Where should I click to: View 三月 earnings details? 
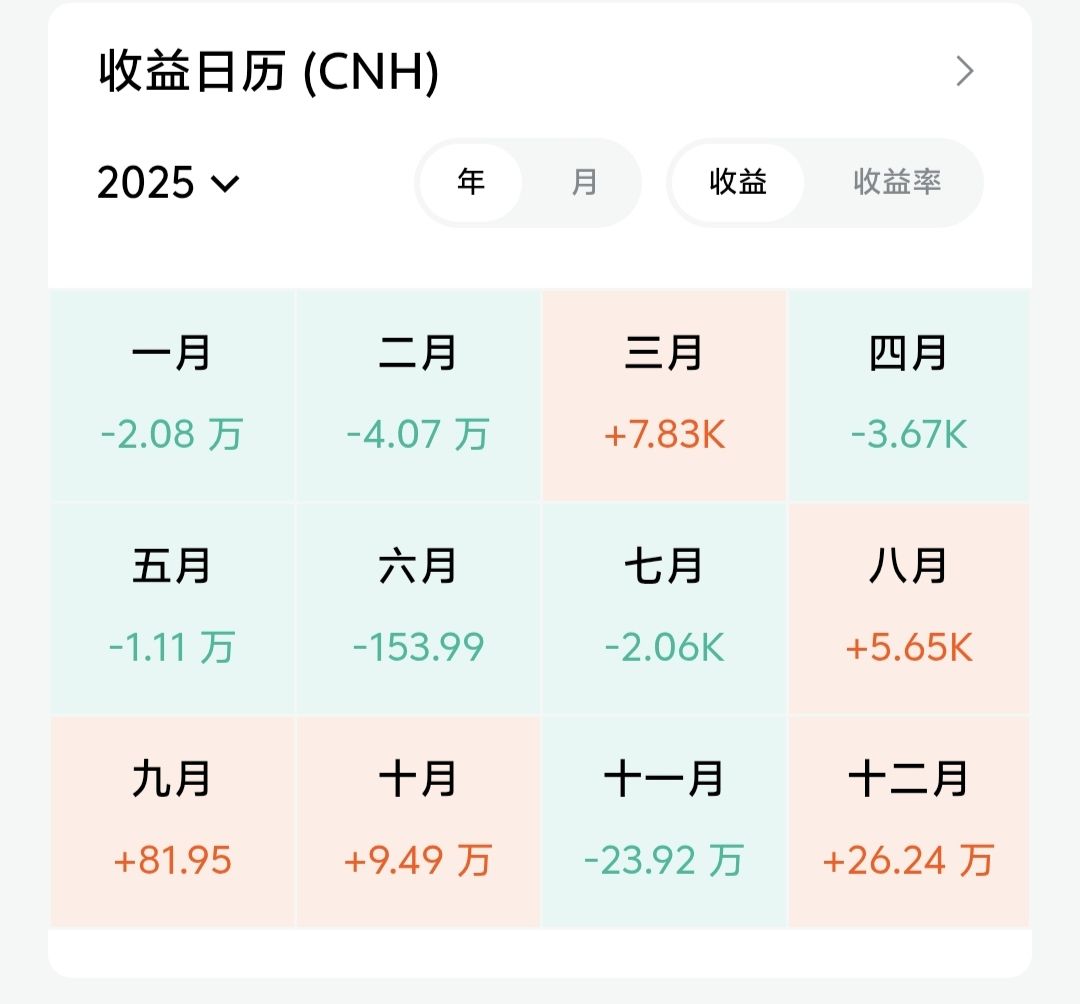664,396
